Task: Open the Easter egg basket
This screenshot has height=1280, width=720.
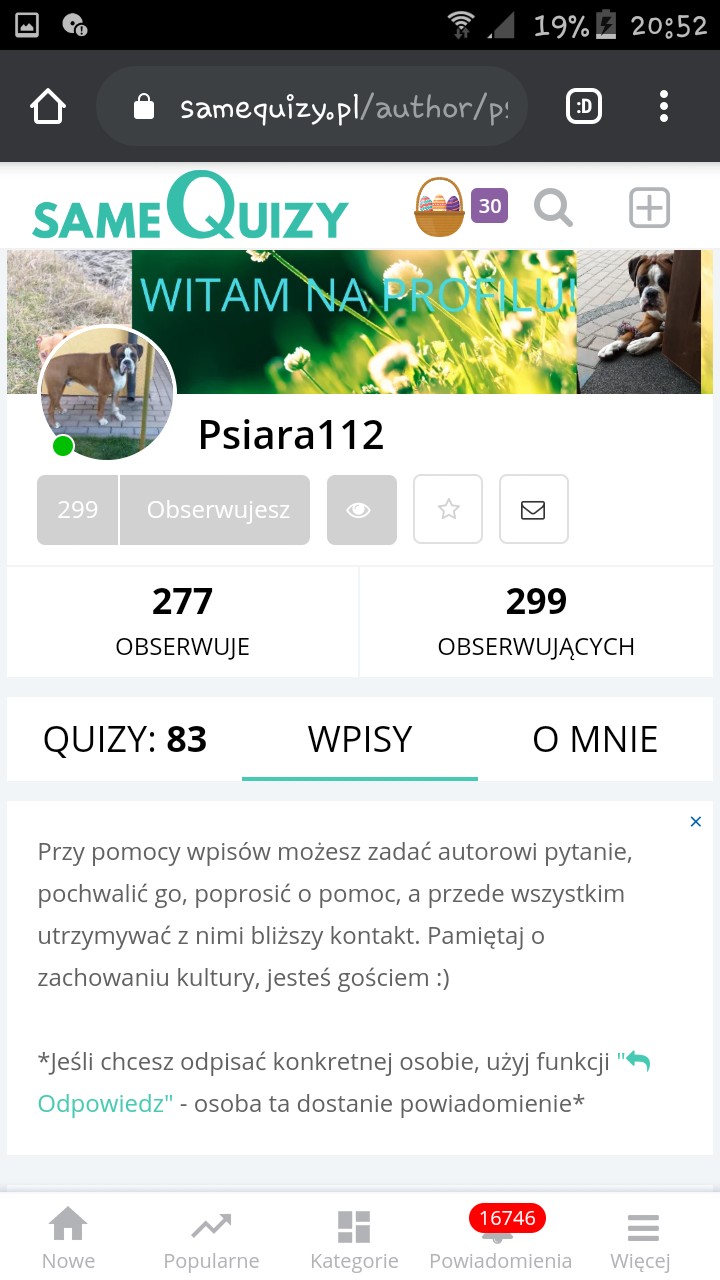Action: 440,207
